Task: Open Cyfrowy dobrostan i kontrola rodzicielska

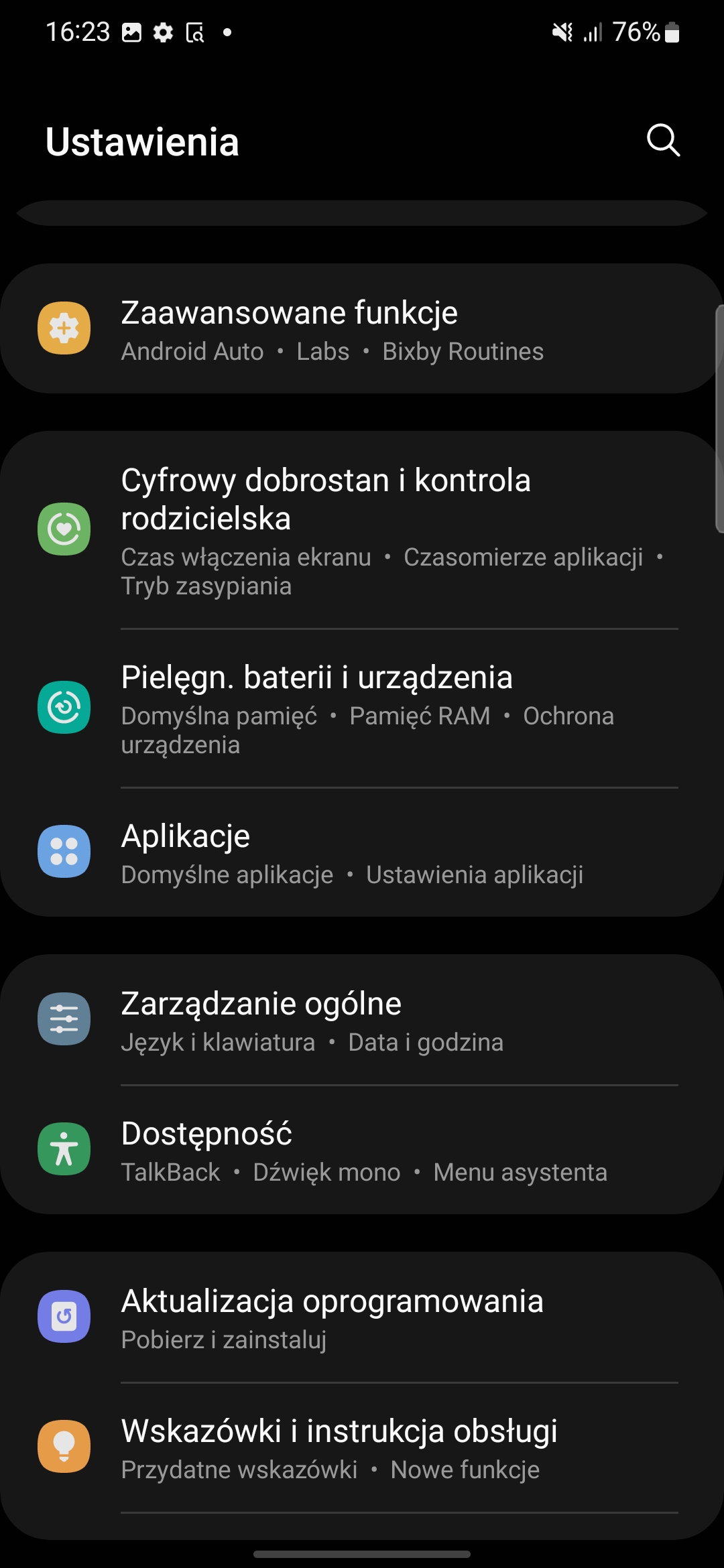Action: click(x=362, y=530)
